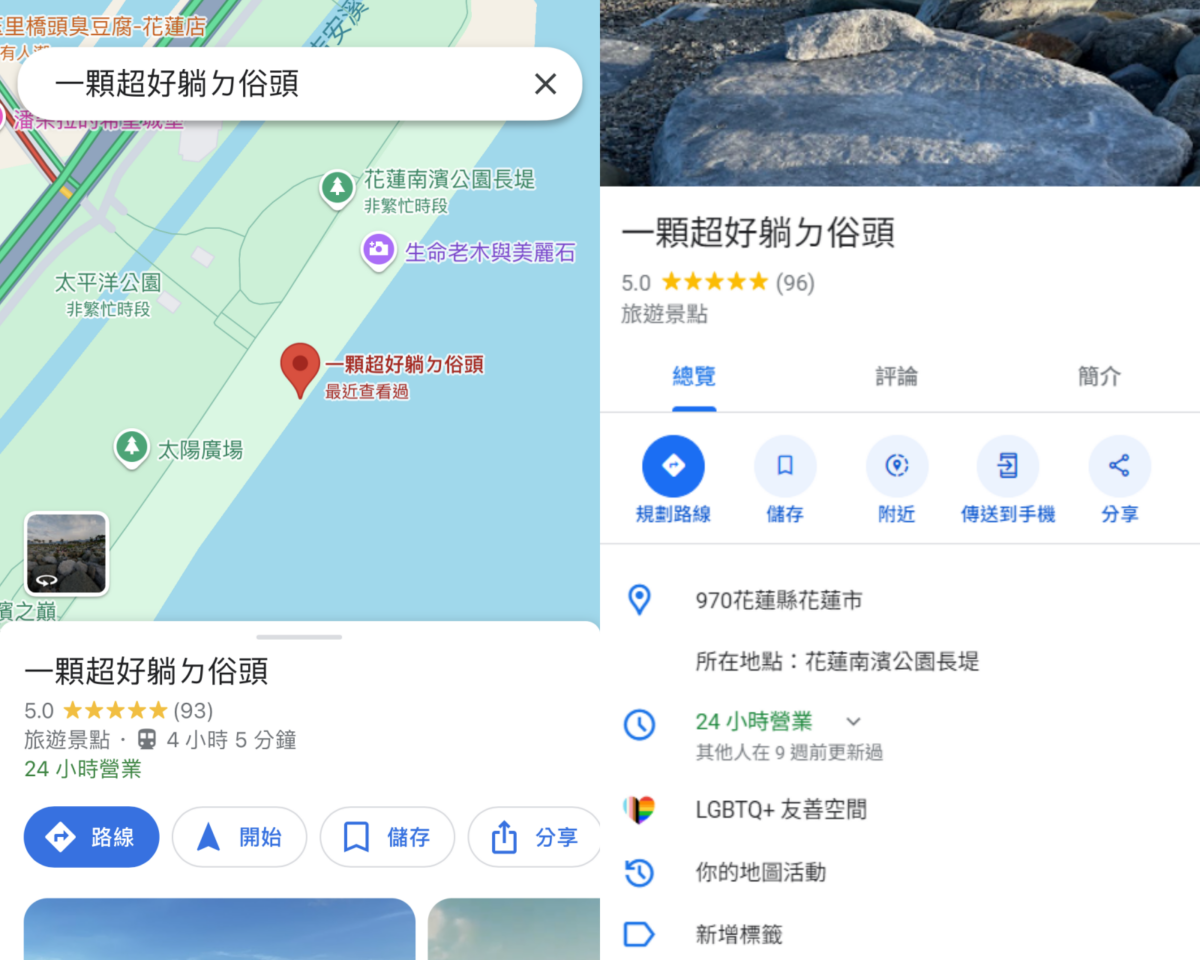Tap the blue 路線 directions button
The height and width of the screenshot is (960, 1200).
click(x=91, y=837)
